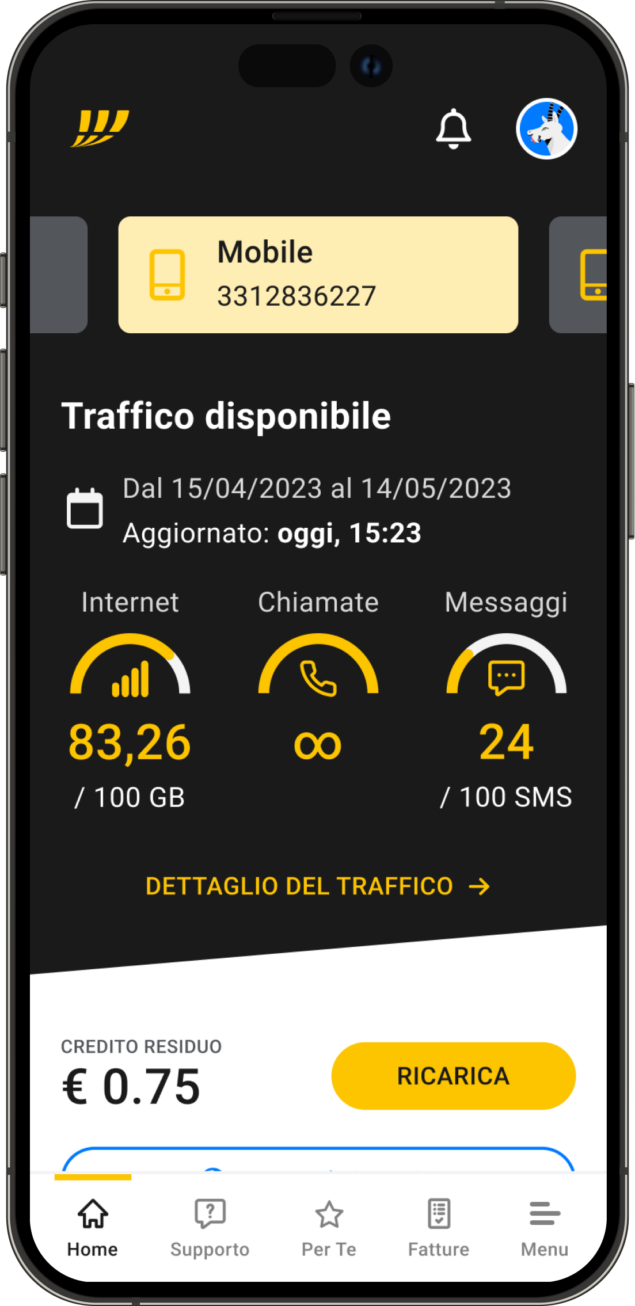Open the Menu tab
The height and width of the screenshot is (1306, 635).
[544, 1229]
